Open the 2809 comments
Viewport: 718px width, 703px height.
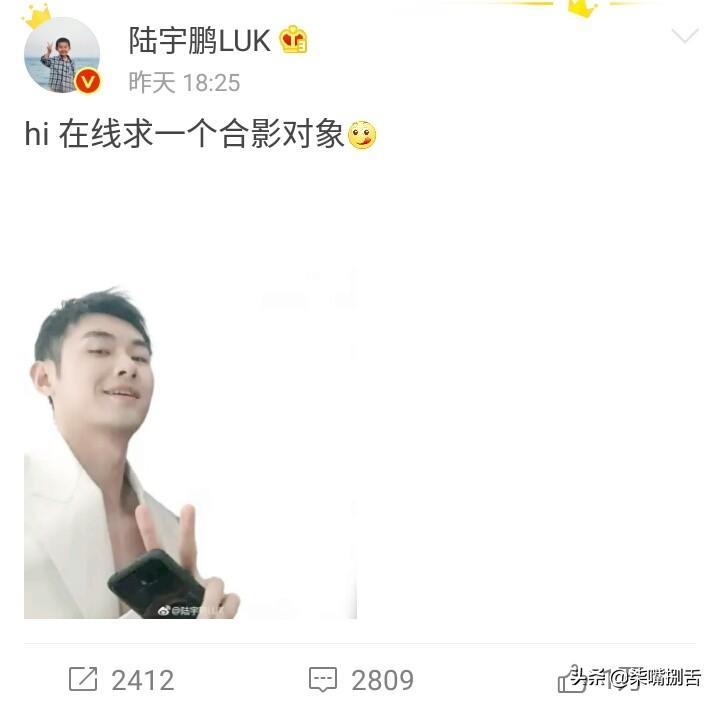click(361, 680)
